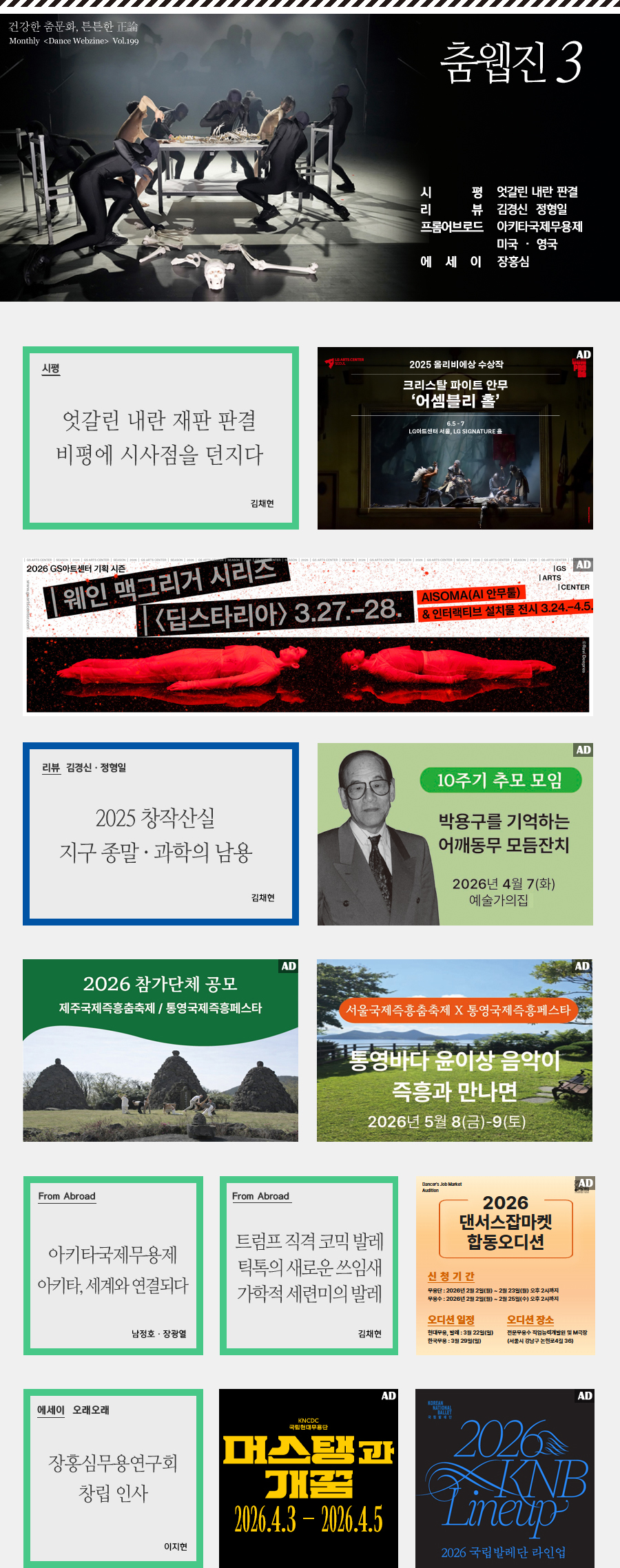The image size is (620, 1568).
Task: Open the 크리스탈 파이트 '어셈블리 홀' ad
Action: (455, 438)
